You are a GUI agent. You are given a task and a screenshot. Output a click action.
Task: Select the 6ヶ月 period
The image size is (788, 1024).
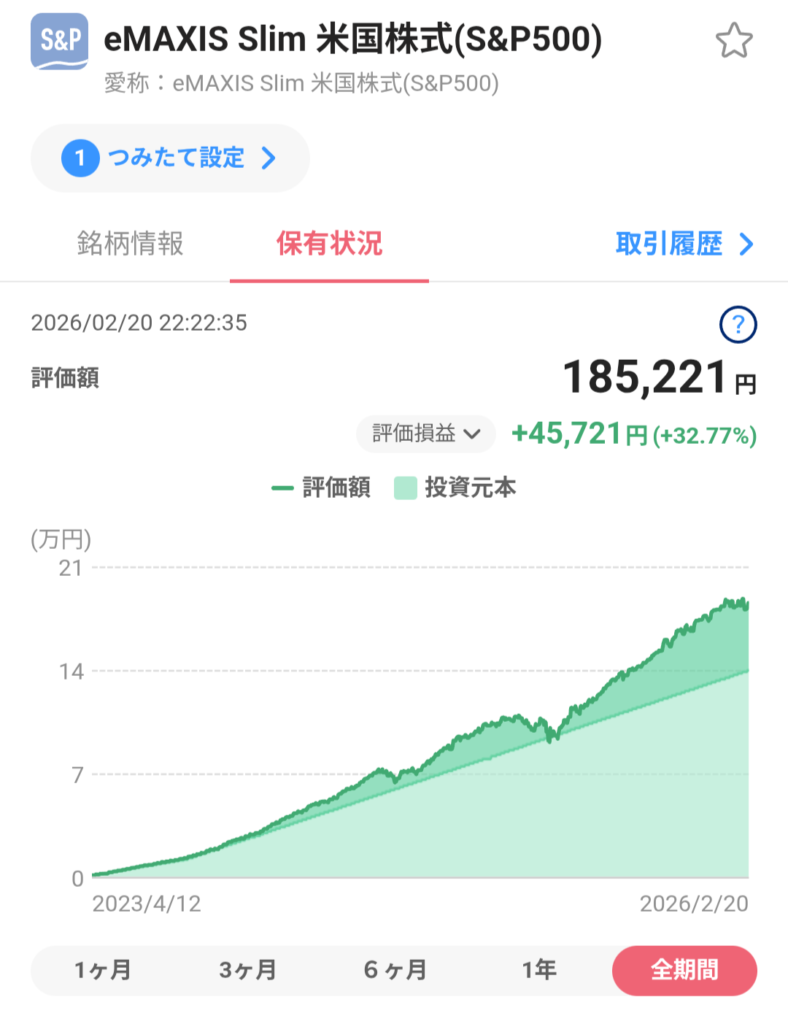click(x=395, y=970)
